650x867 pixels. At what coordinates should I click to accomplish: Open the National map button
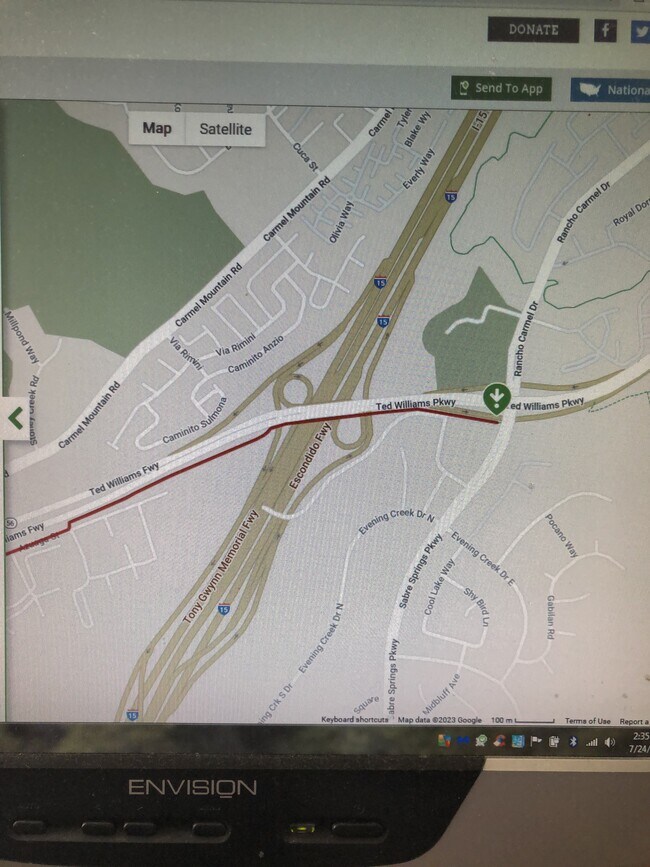pyautogui.click(x=612, y=90)
